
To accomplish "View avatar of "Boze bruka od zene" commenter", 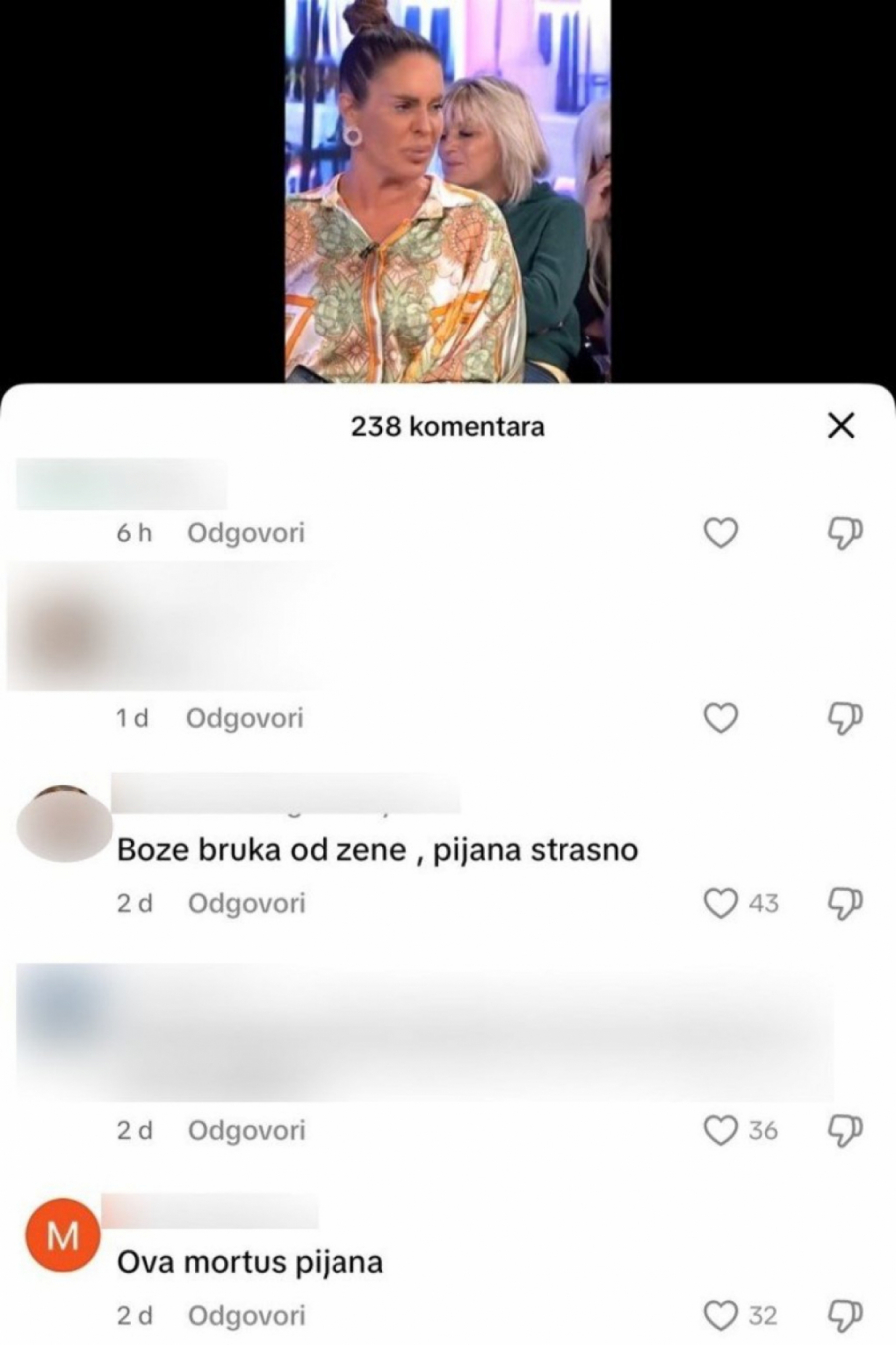I will 67,823.
